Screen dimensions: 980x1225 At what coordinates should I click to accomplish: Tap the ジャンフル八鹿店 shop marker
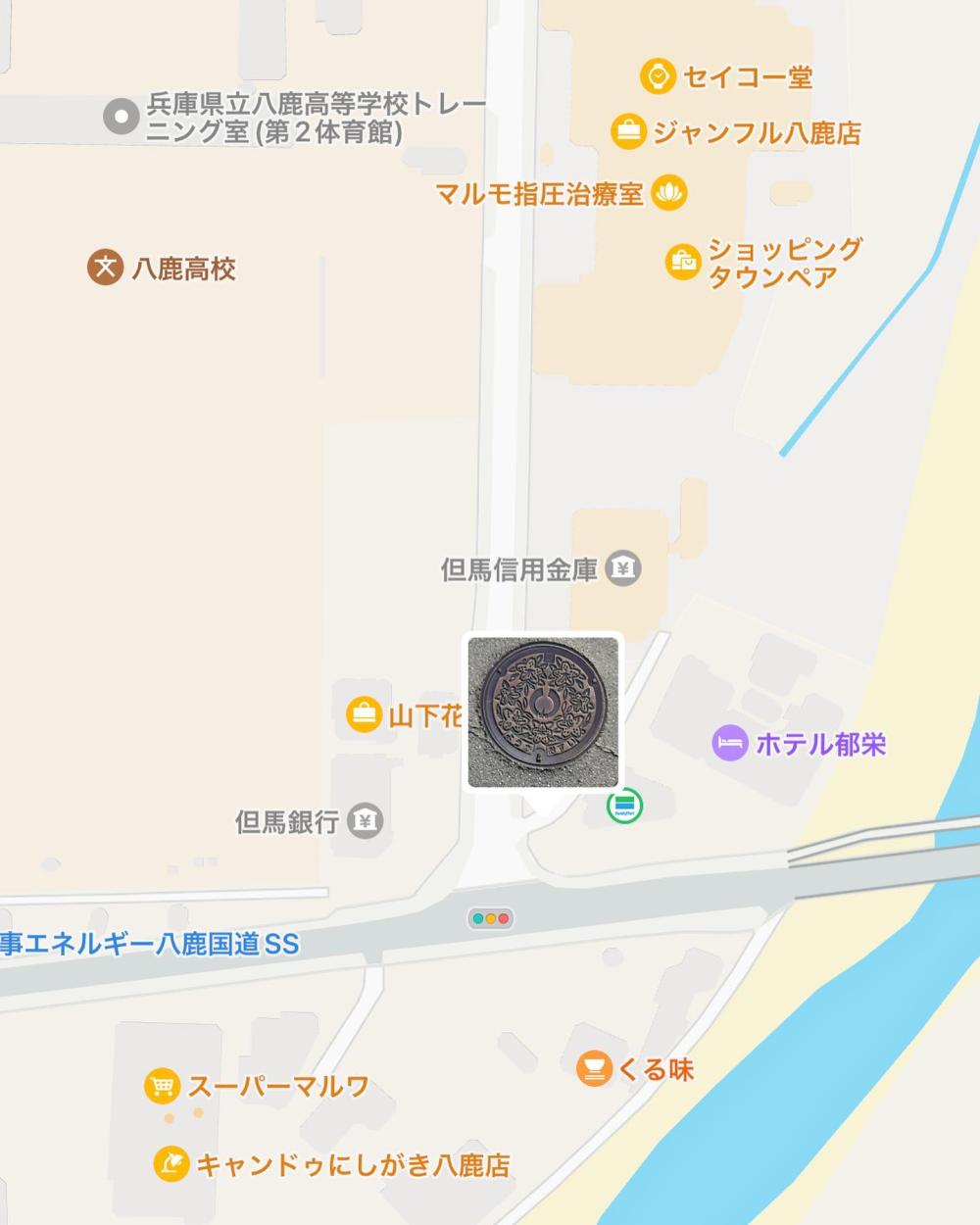pyautogui.click(x=627, y=131)
